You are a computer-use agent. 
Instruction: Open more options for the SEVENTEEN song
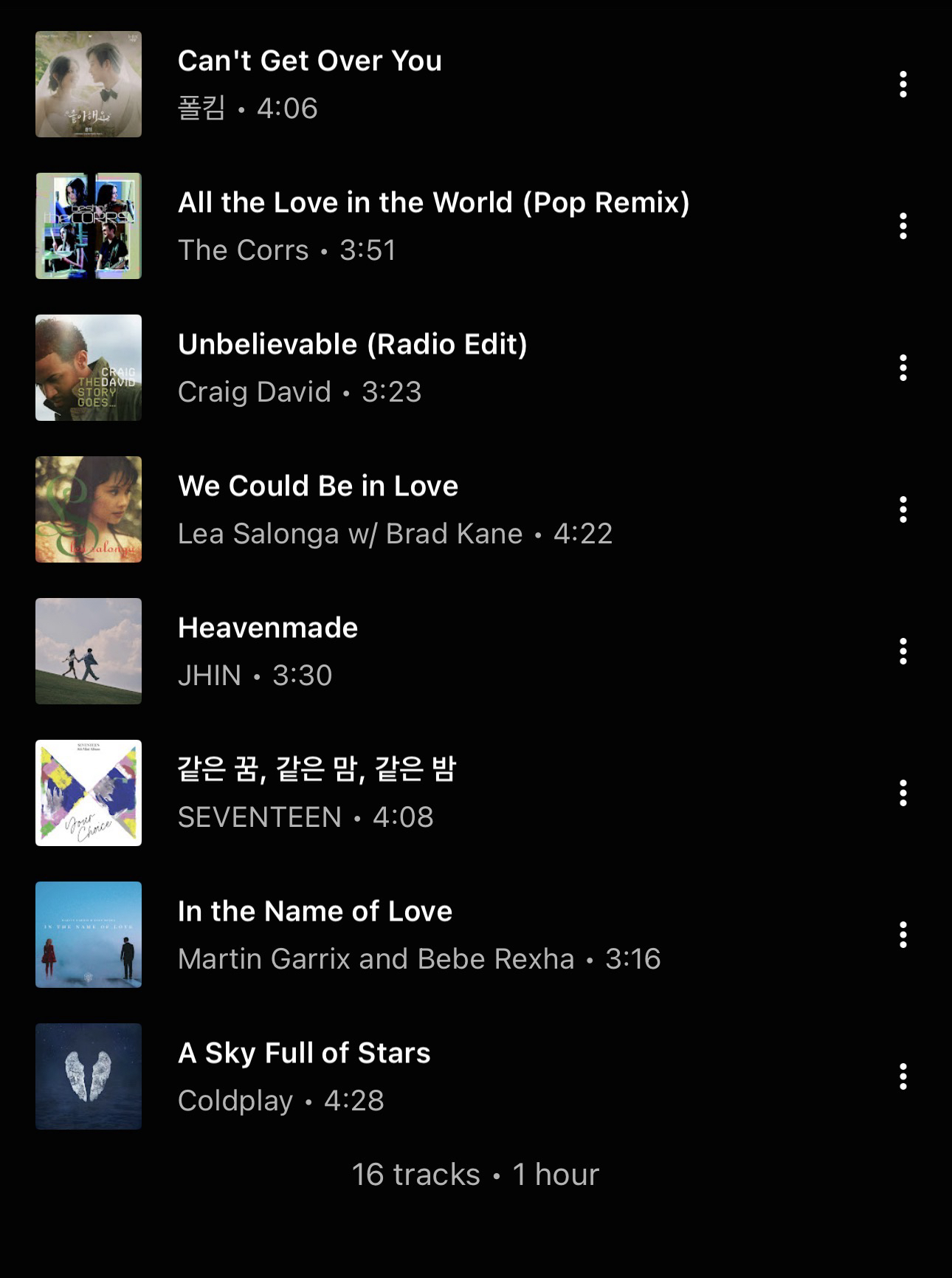click(903, 794)
